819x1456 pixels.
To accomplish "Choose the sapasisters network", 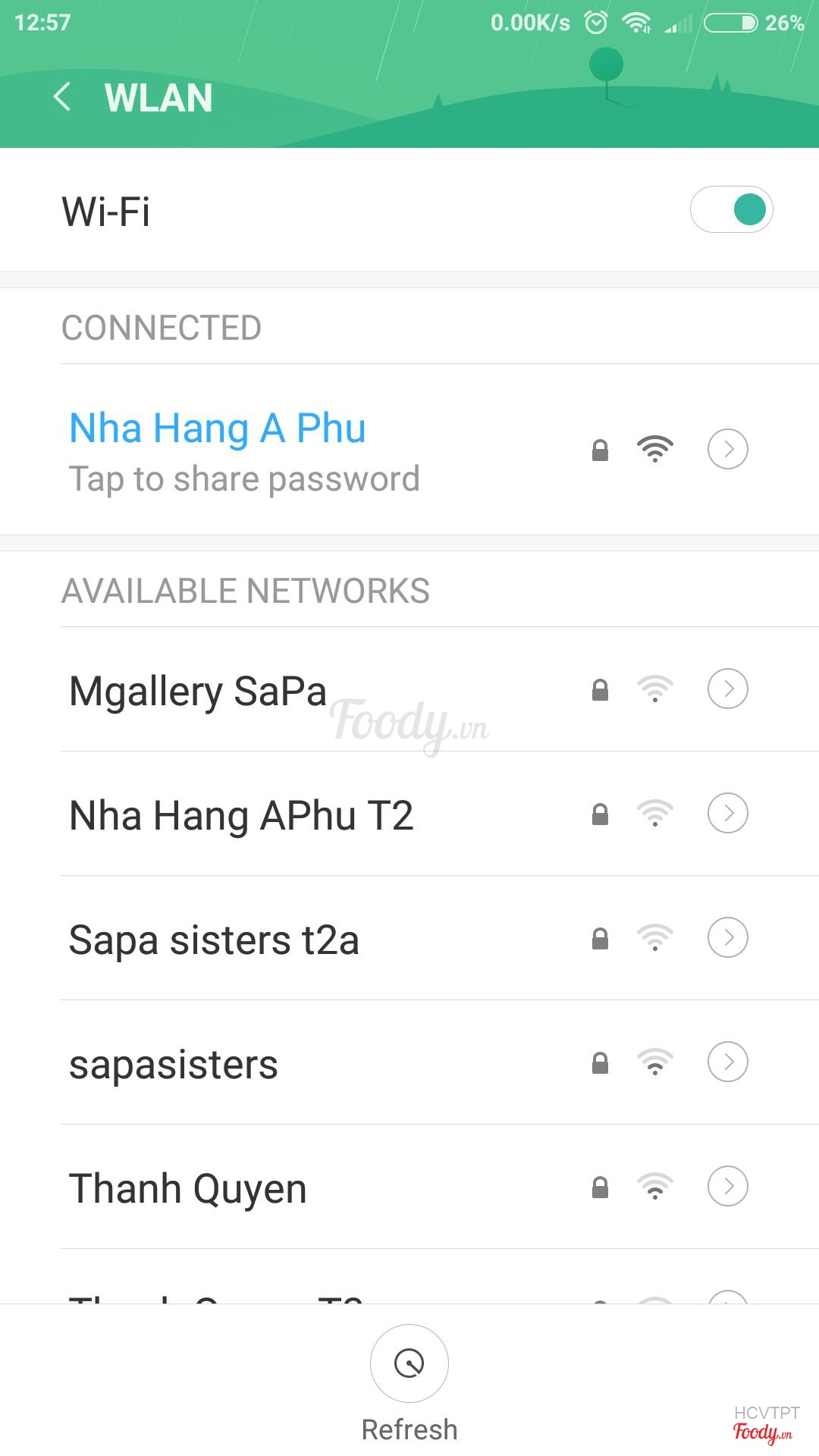I will [174, 1064].
